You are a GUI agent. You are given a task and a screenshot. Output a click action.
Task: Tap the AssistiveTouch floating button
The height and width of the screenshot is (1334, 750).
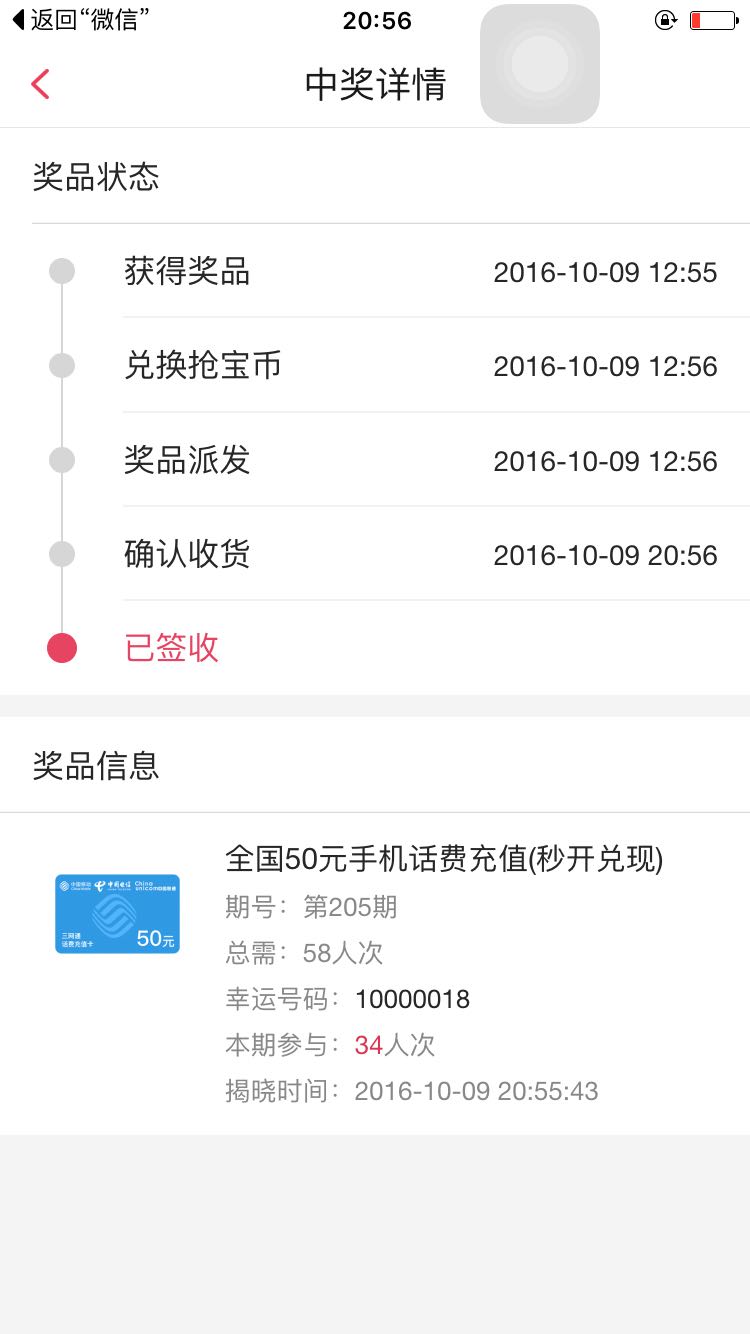(540, 64)
